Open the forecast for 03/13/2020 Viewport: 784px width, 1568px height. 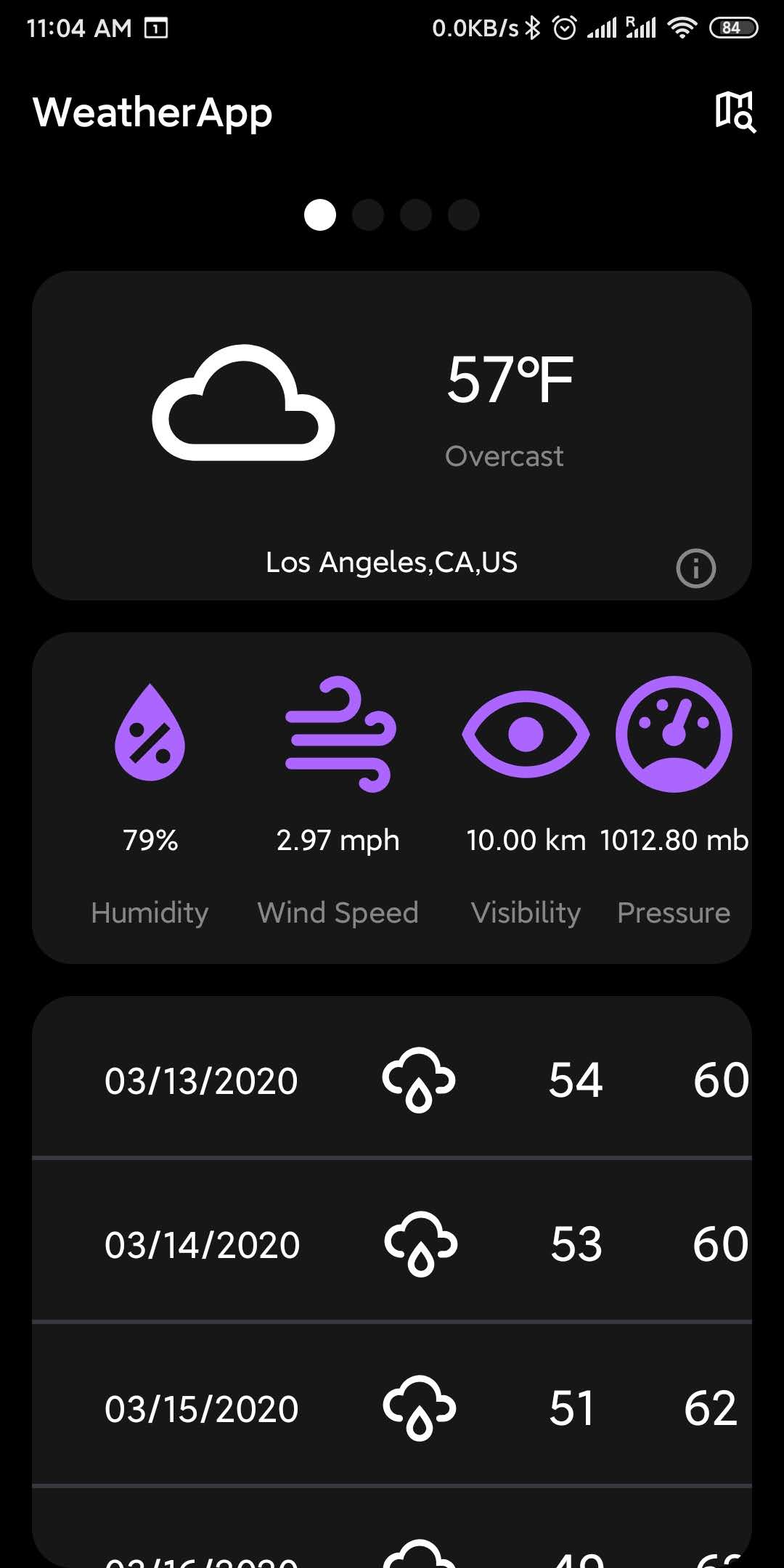pyautogui.click(x=392, y=1079)
